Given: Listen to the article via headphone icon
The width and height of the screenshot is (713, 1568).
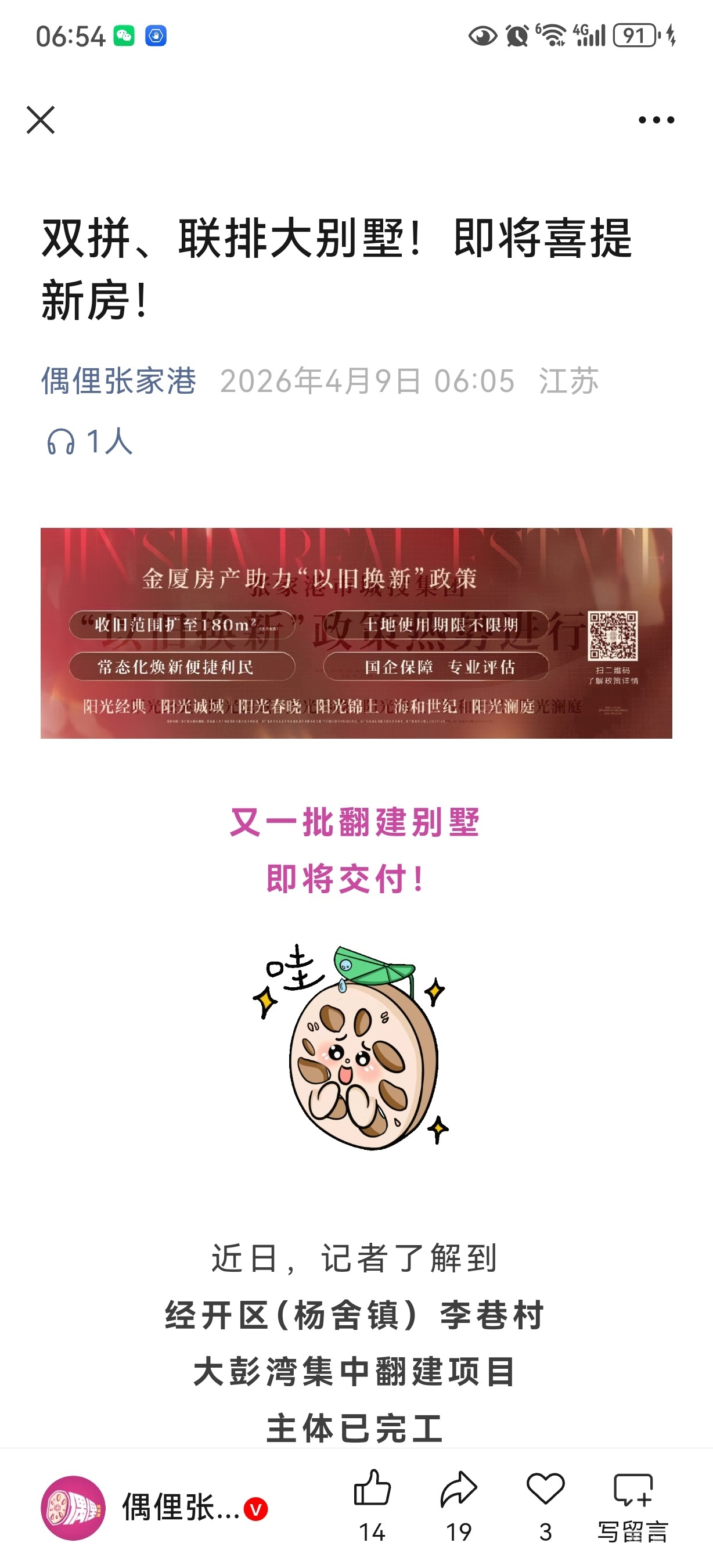Looking at the screenshot, I should point(61,441).
